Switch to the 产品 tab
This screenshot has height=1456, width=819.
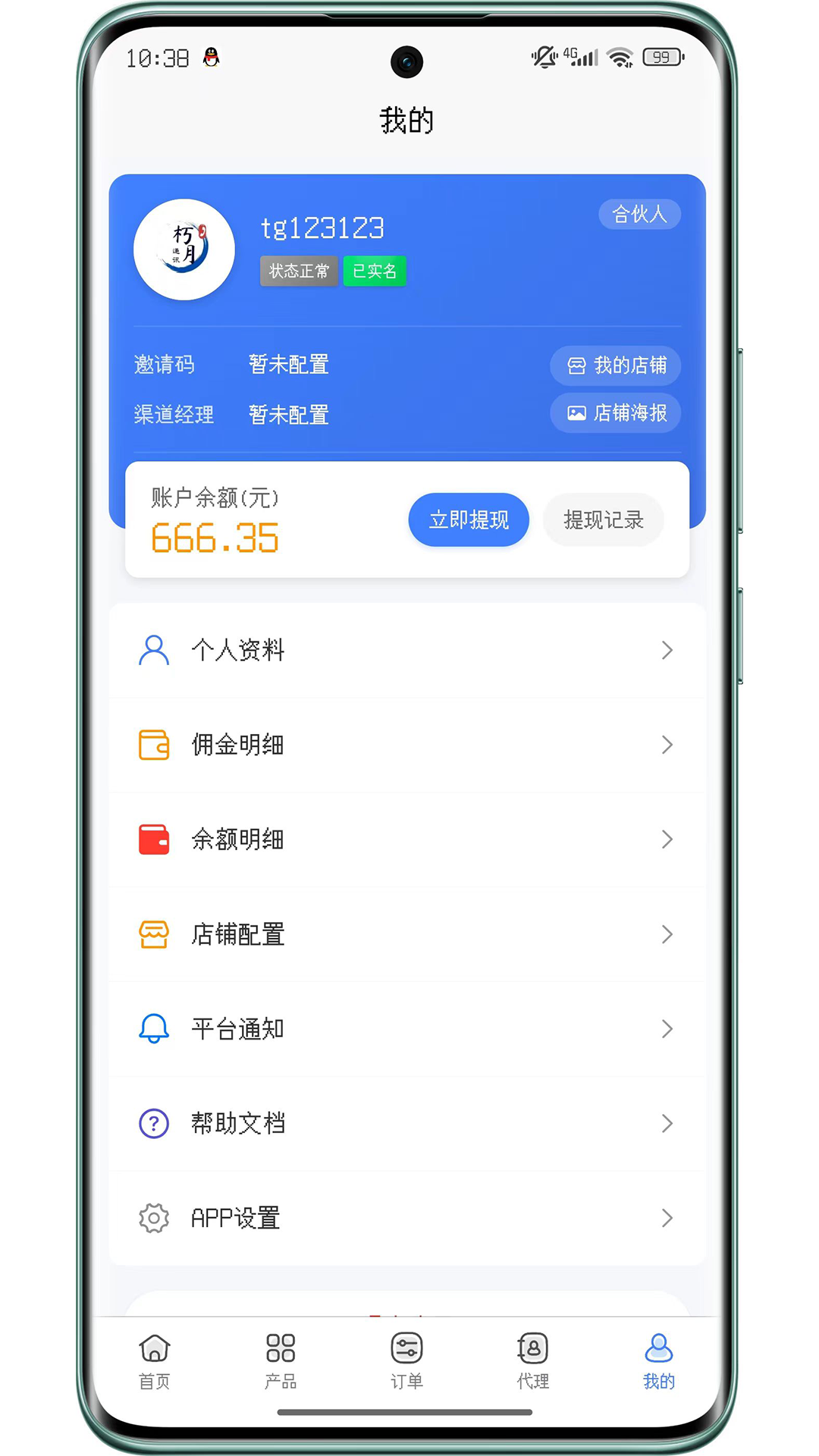pyautogui.click(x=280, y=1361)
